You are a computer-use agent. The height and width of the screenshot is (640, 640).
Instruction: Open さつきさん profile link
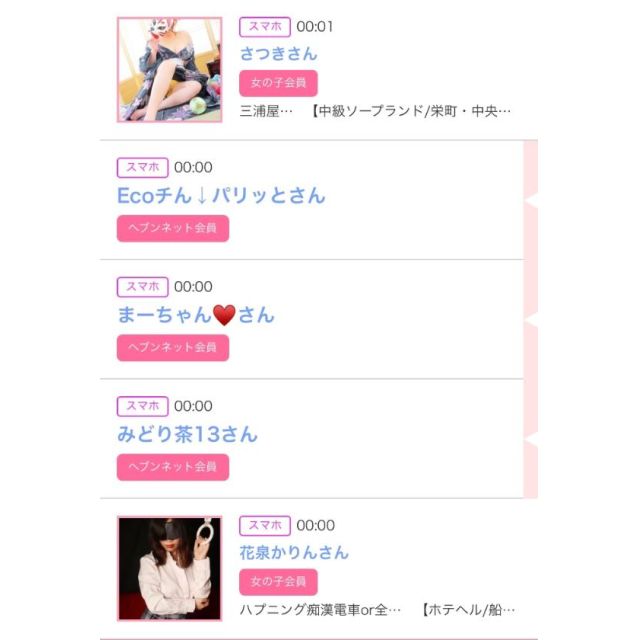(x=278, y=53)
